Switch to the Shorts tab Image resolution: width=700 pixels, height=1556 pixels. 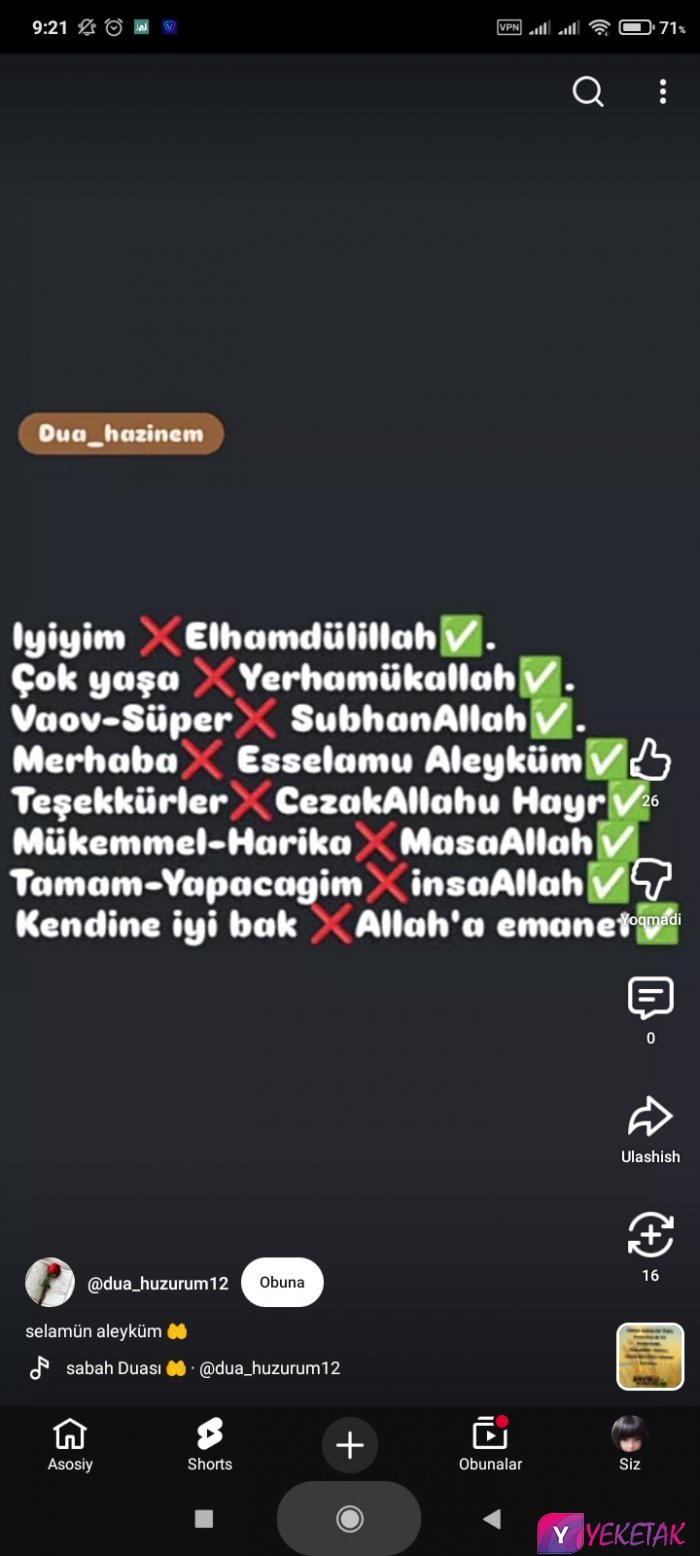(210, 1444)
